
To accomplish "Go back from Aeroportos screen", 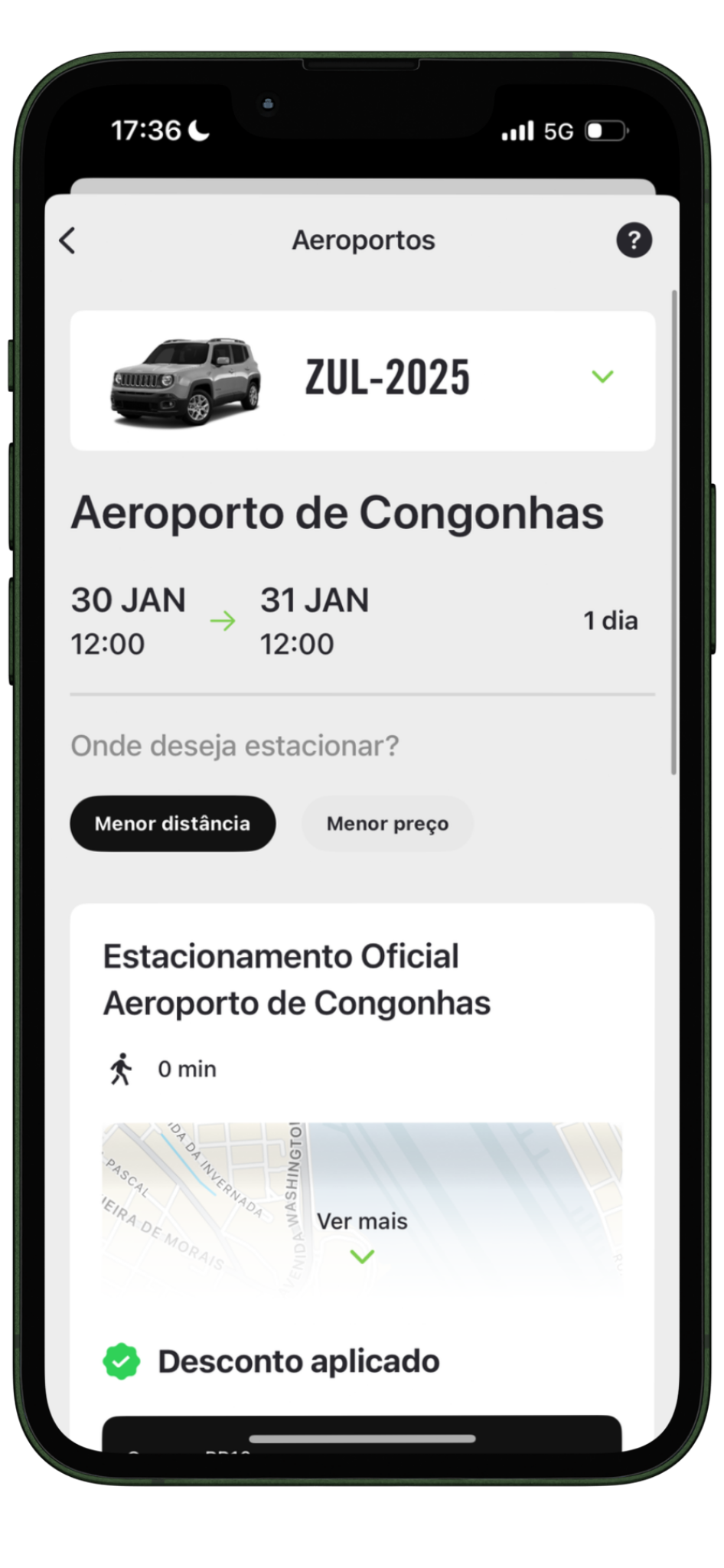I will point(67,240).
